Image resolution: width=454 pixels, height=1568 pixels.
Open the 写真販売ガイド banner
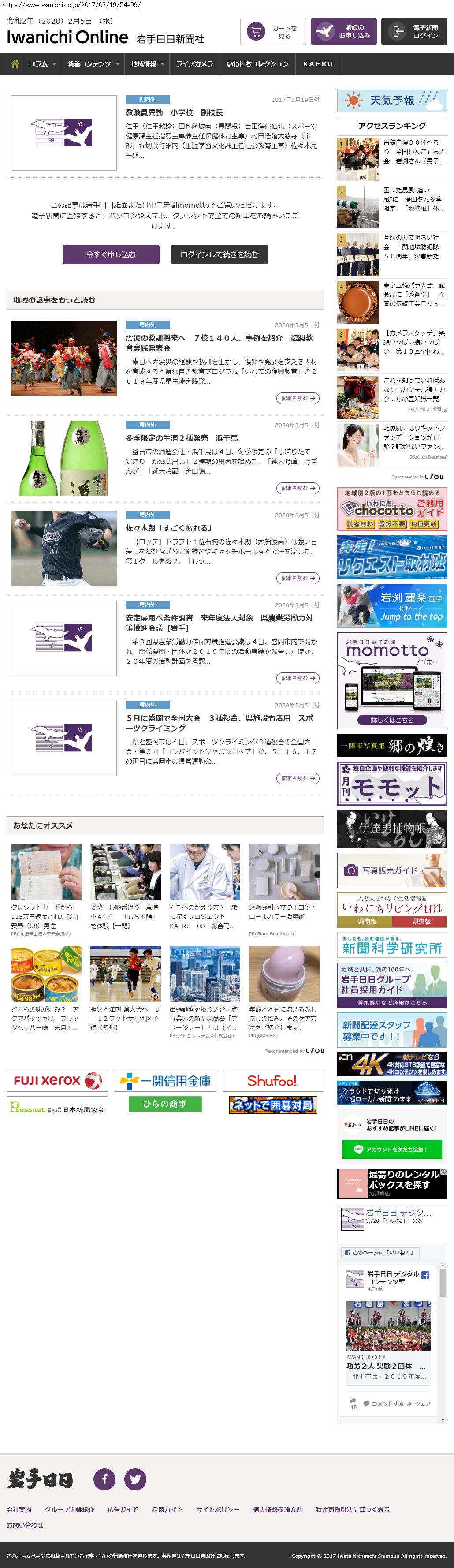pyautogui.click(x=392, y=870)
